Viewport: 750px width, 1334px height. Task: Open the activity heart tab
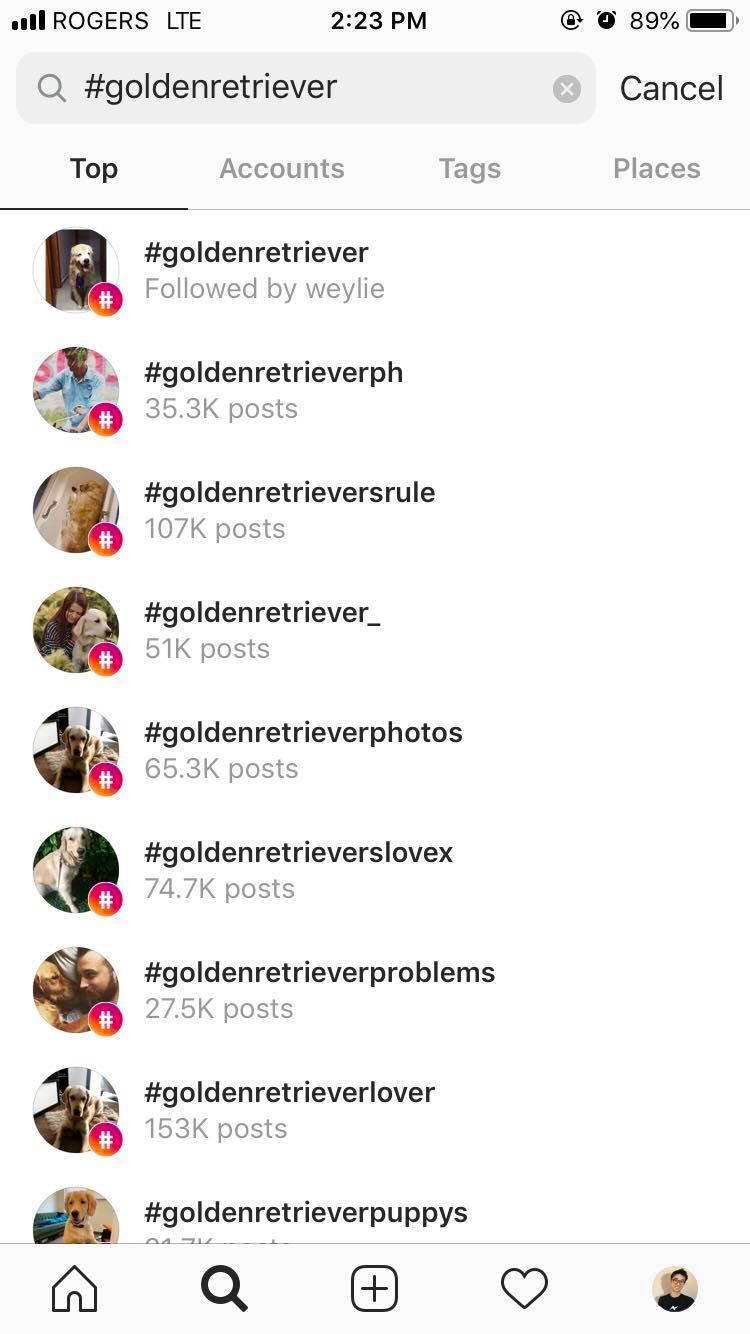525,1289
